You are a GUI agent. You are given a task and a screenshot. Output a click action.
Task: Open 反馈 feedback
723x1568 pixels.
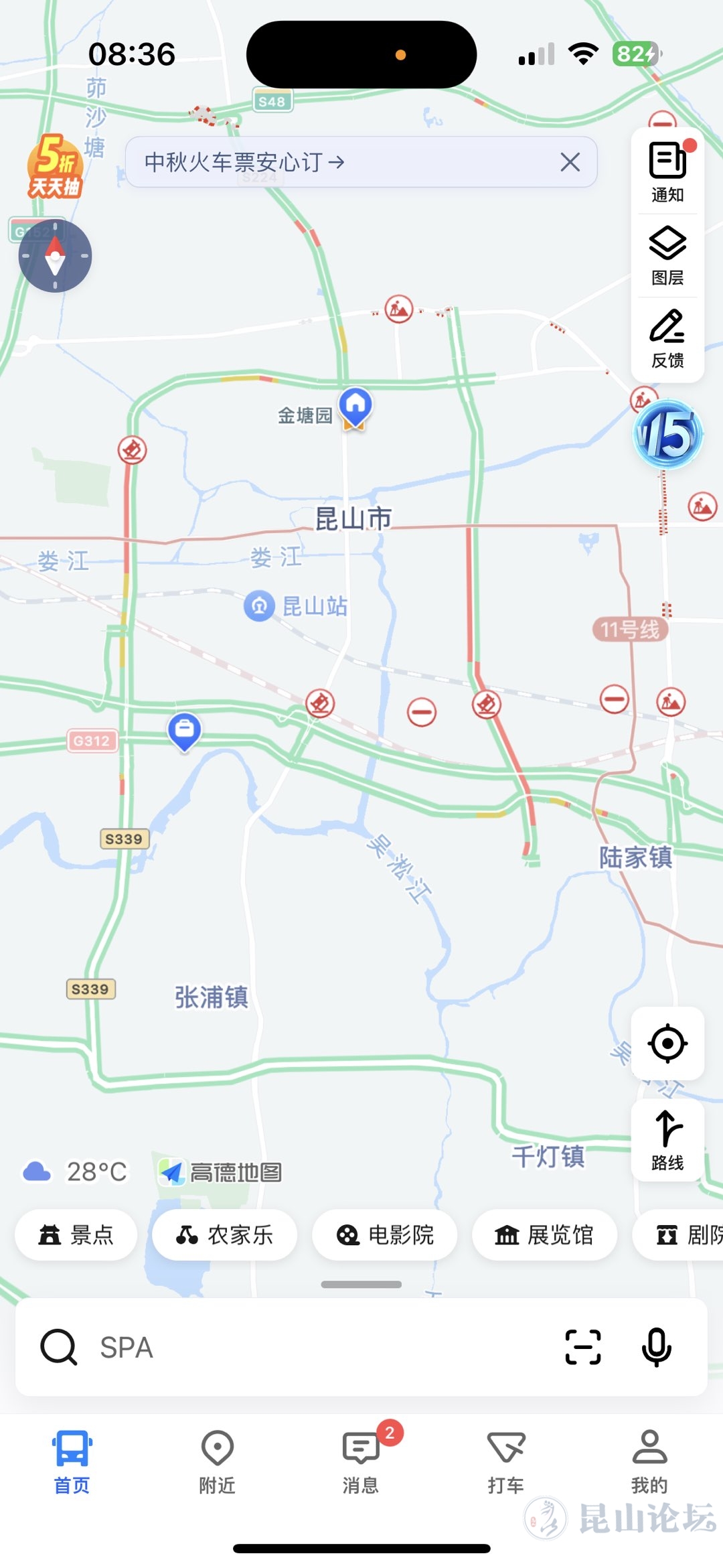(x=667, y=340)
